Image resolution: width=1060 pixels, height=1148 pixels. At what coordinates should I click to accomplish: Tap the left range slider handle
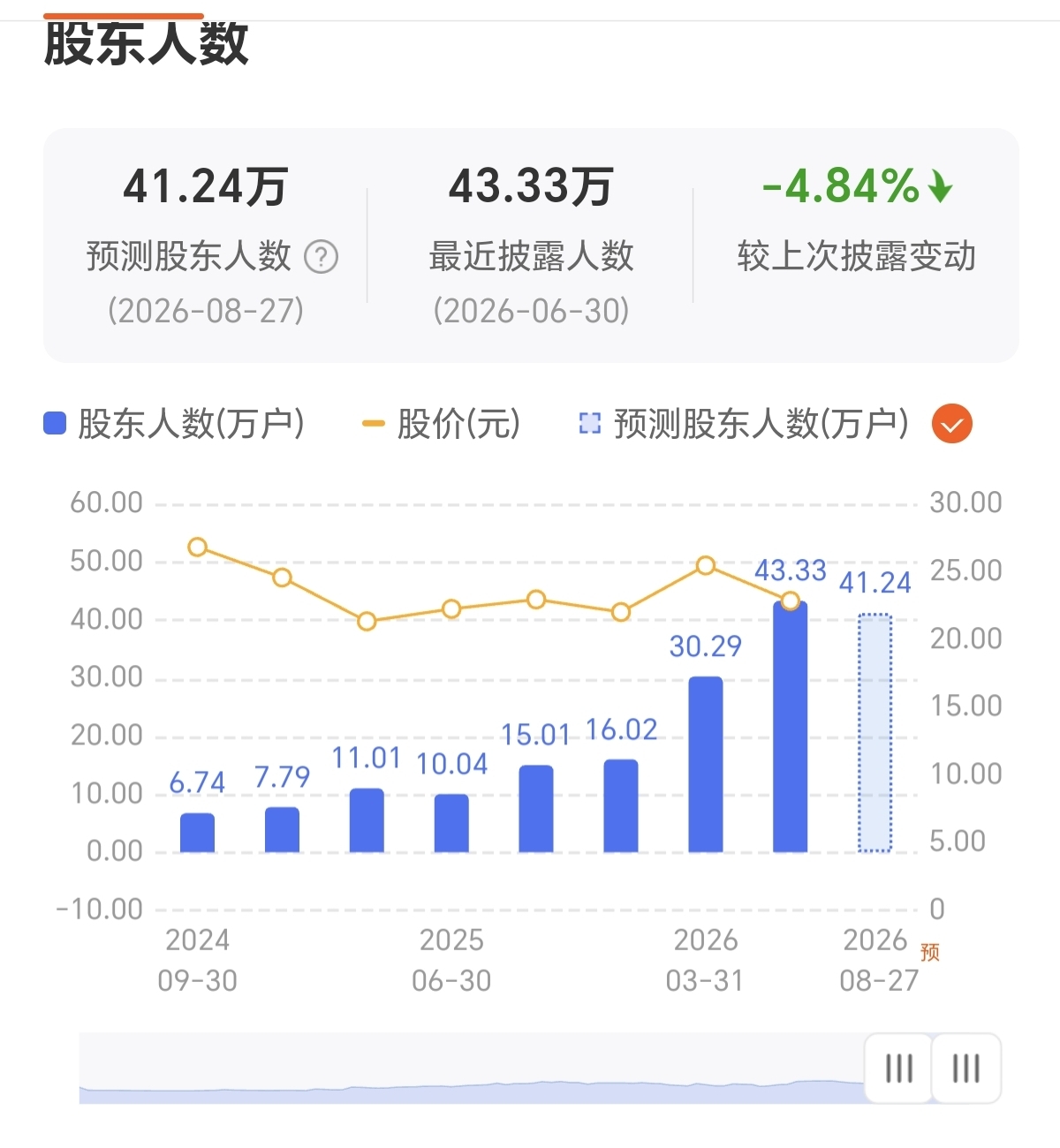(x=898, y=1069)
